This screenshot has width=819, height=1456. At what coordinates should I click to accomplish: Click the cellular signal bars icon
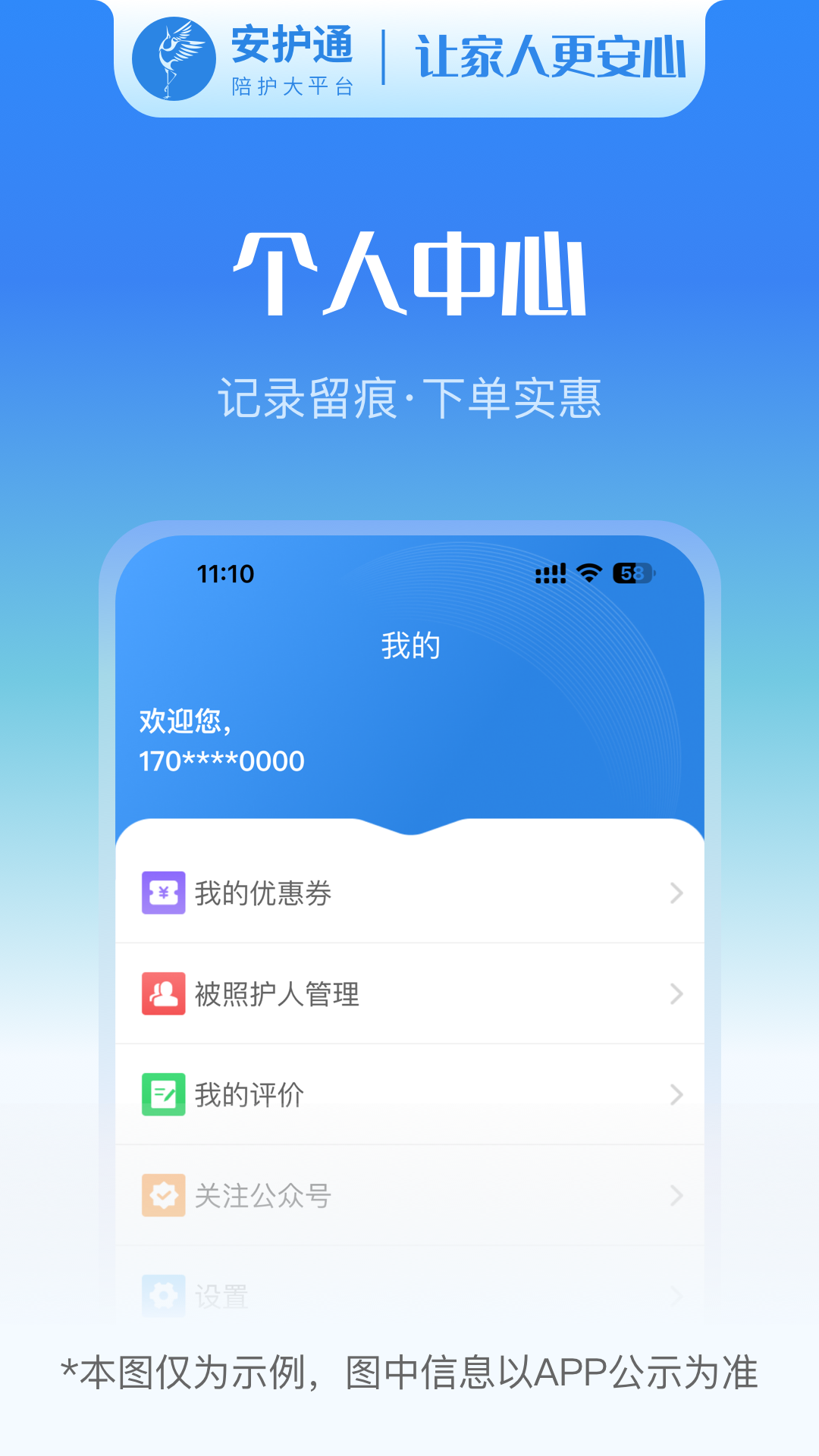click(551, 575)
